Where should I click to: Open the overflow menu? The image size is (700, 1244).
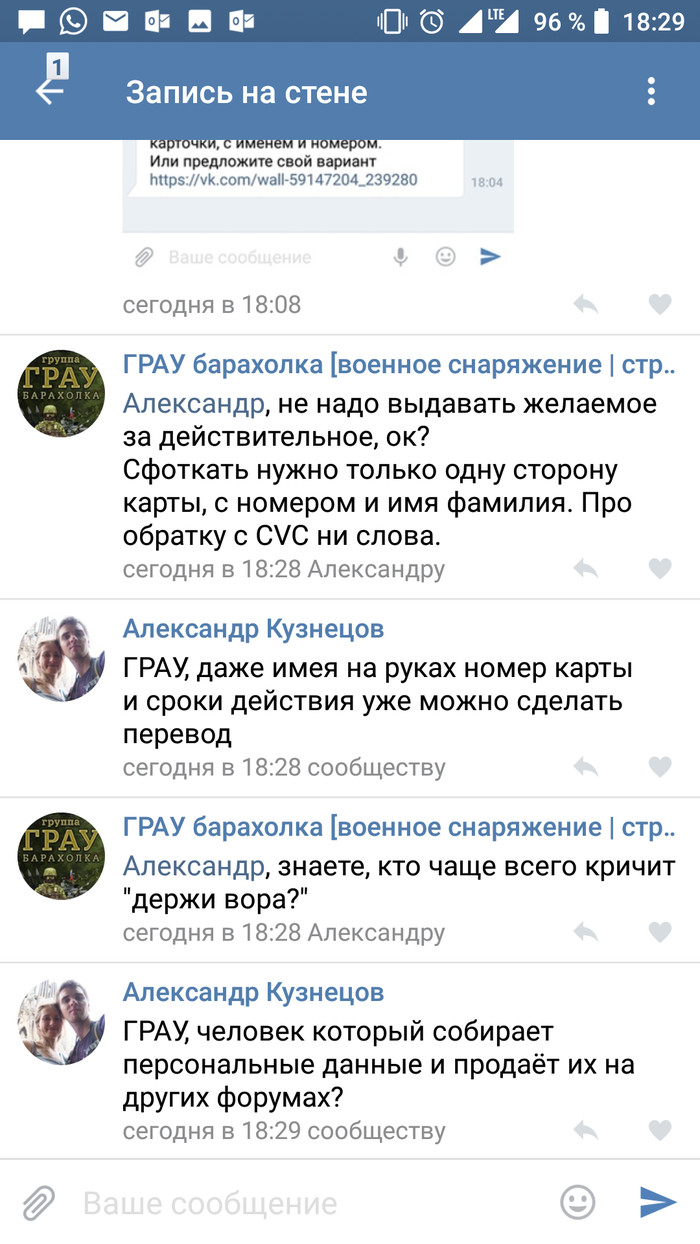point(651,92)
